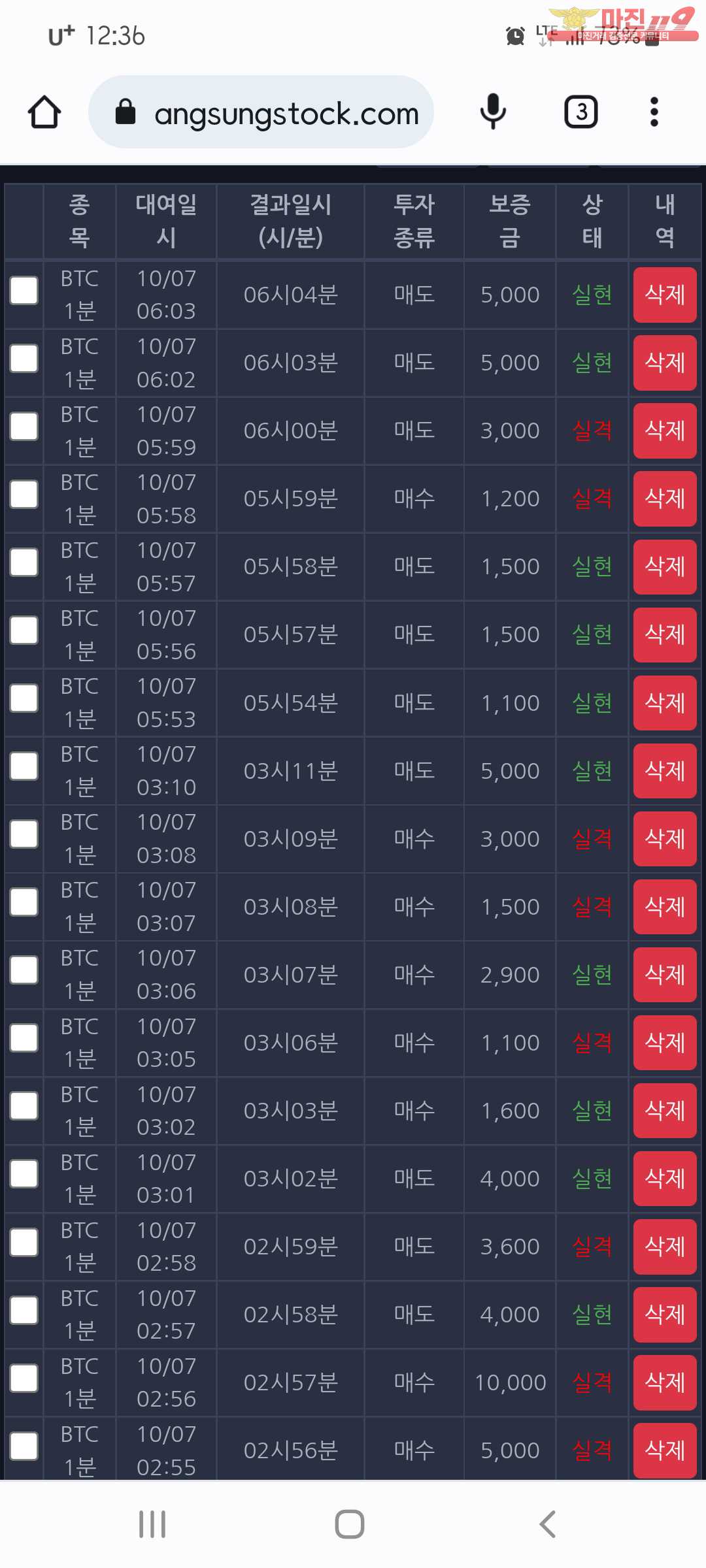Delete the 02시59분 entry with 3,600
706x1568 pixels.
click(x=665, y=1246)
